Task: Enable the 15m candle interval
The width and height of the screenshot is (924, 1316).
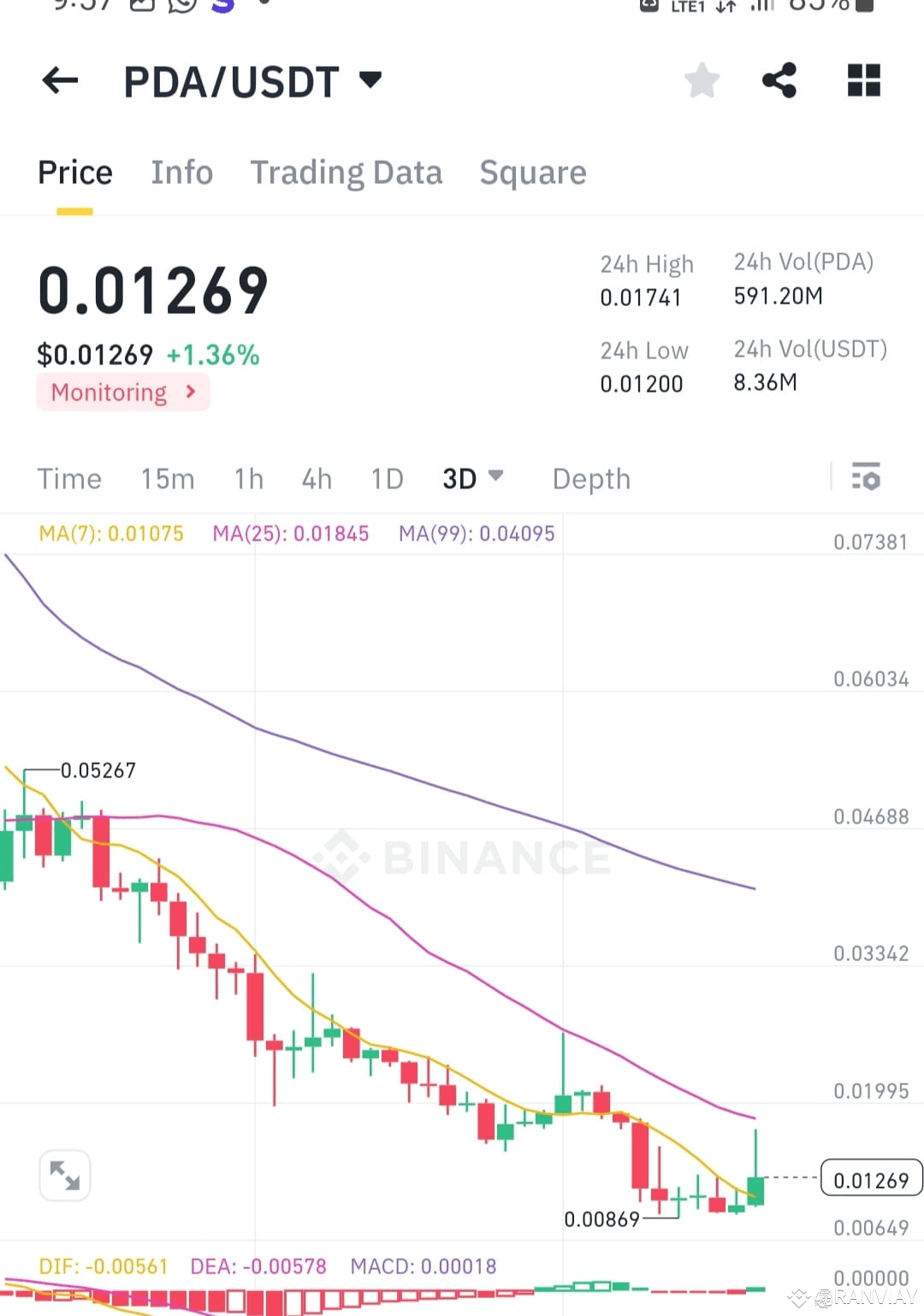Action: tap(168, 479)
